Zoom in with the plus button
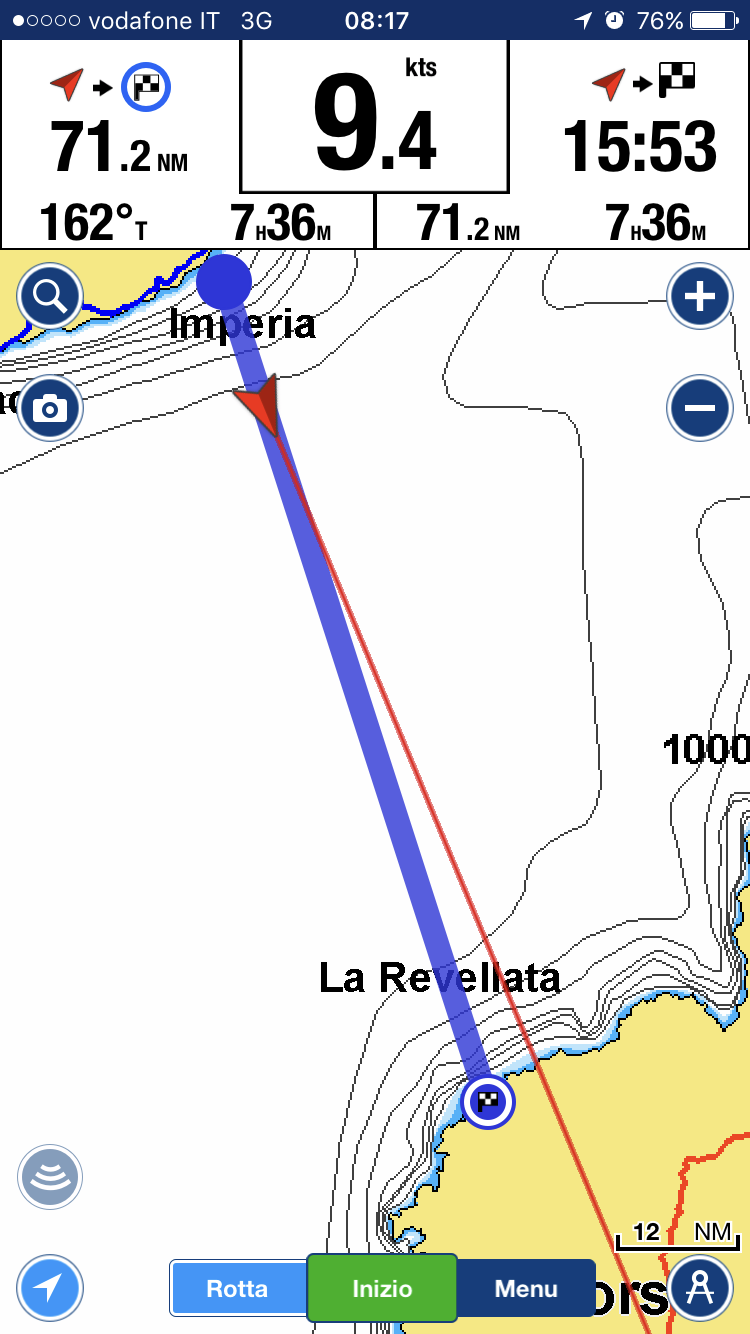The width and height of the screenshot is (750, 1334). pyautogui.click(x=700, y=297)
